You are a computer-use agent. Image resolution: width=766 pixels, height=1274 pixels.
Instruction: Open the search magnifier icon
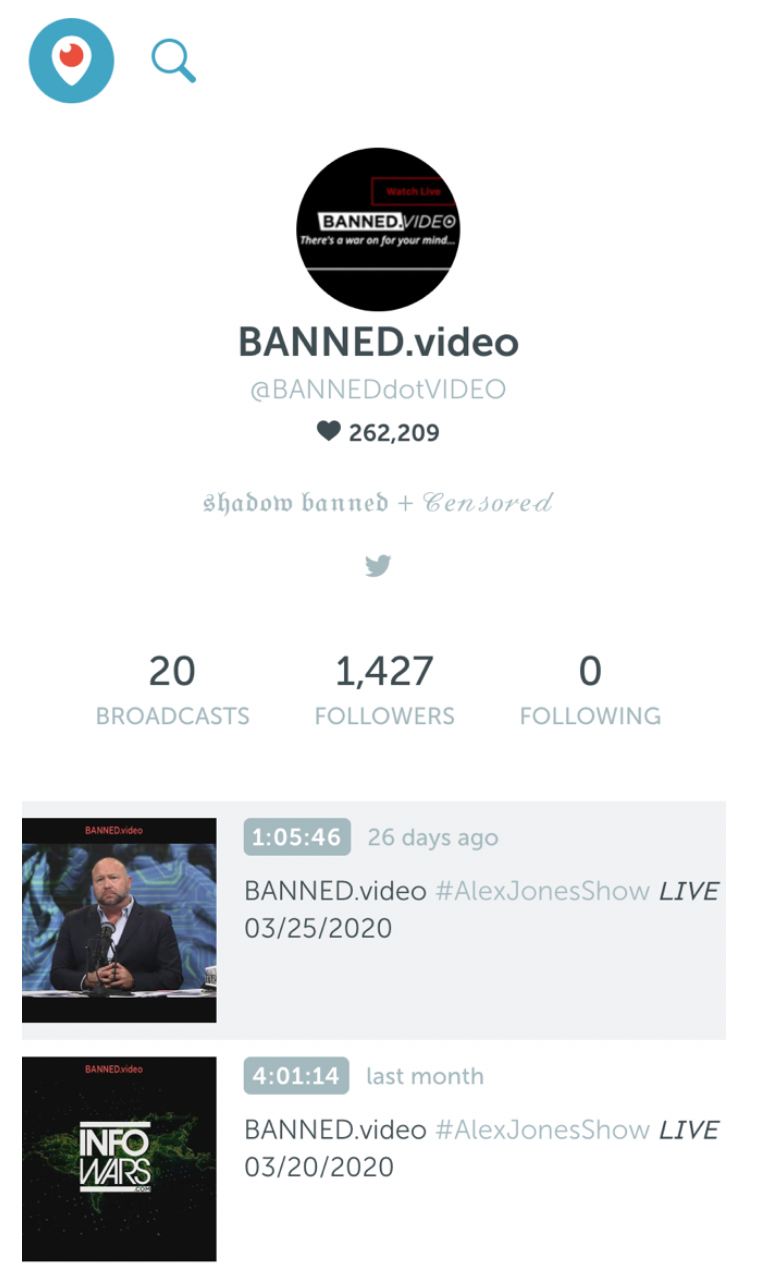tap(173, 61)
